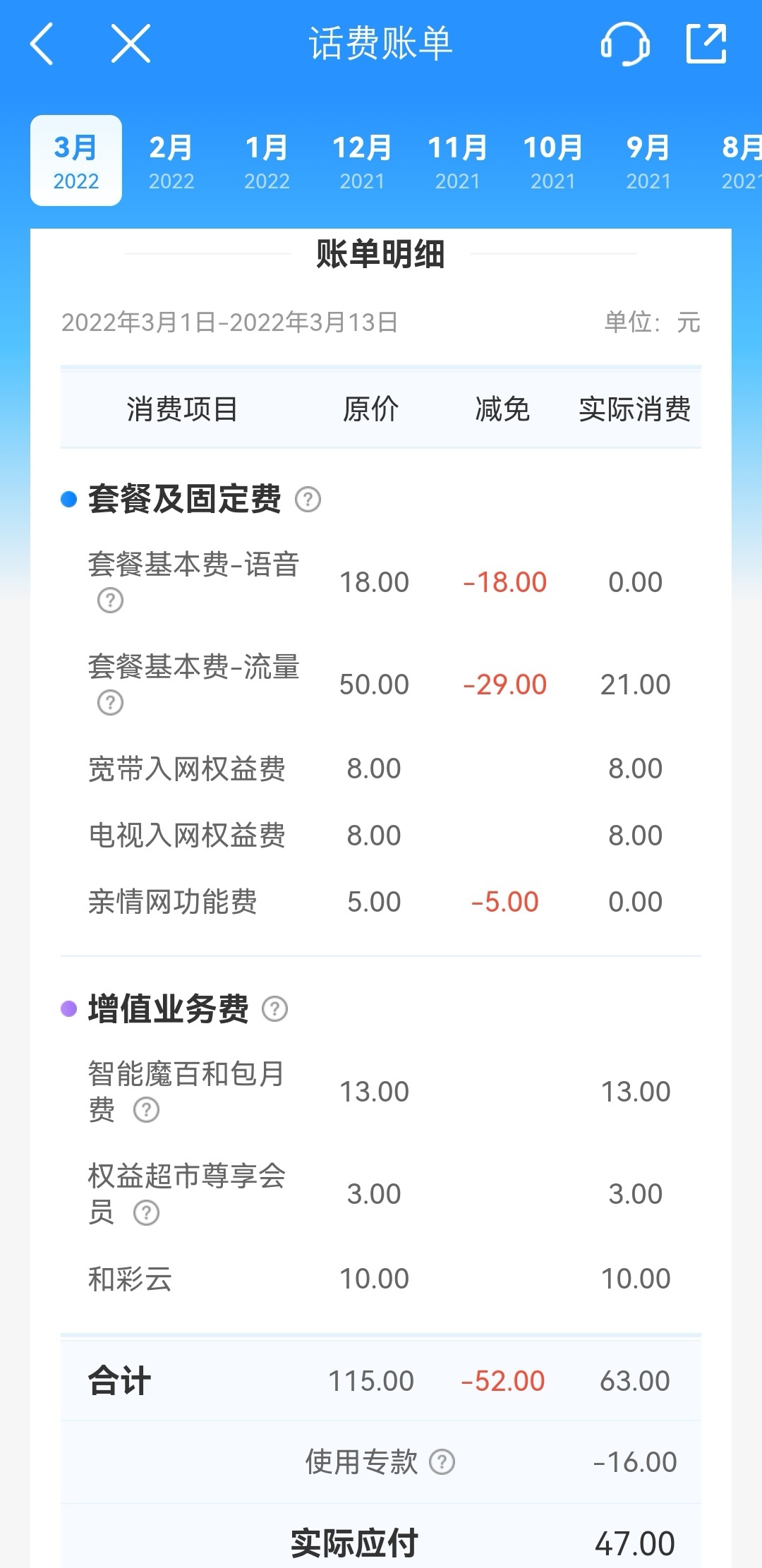762x1568 pixels.
Task: Contact customer service via headset icon
Action: [625, 44]
